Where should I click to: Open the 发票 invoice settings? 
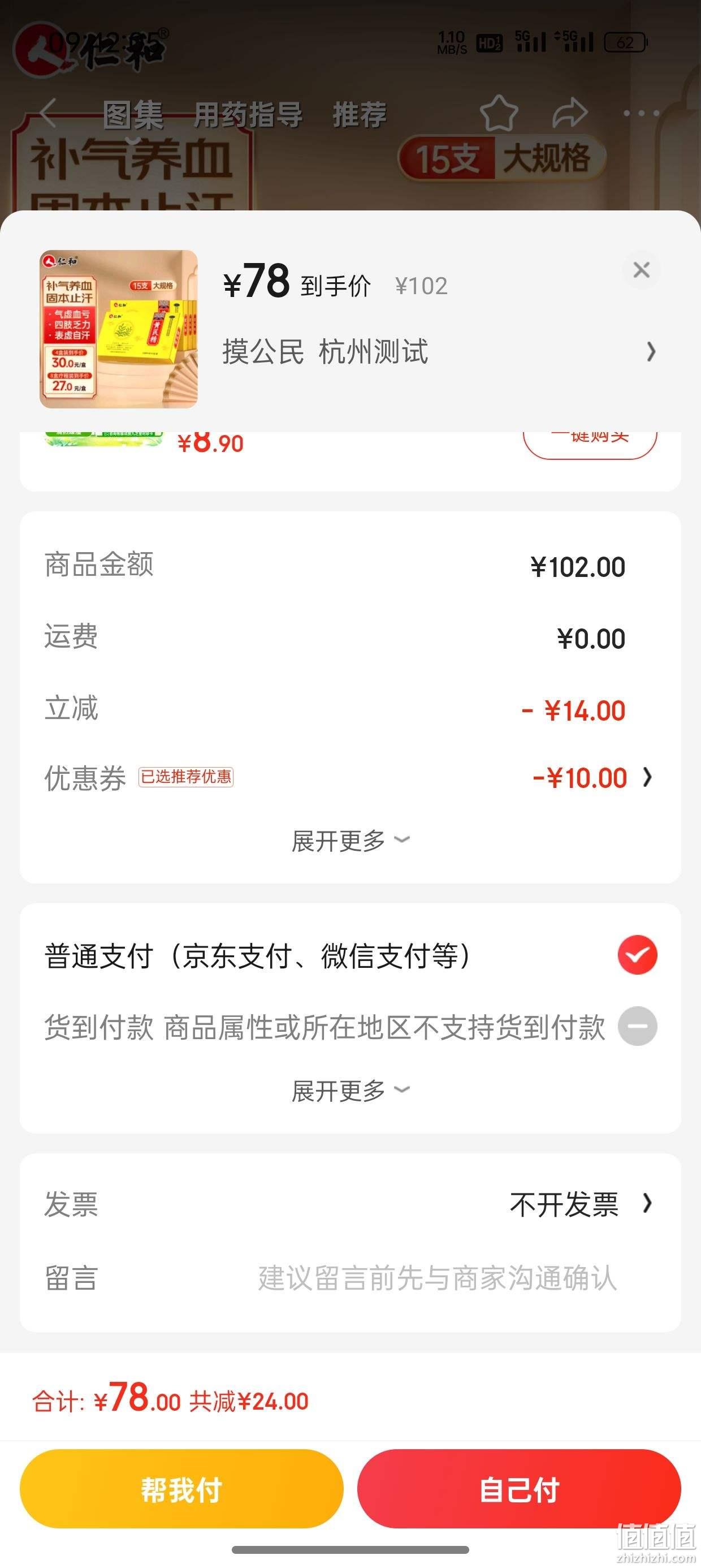[x=350, y=1204]
